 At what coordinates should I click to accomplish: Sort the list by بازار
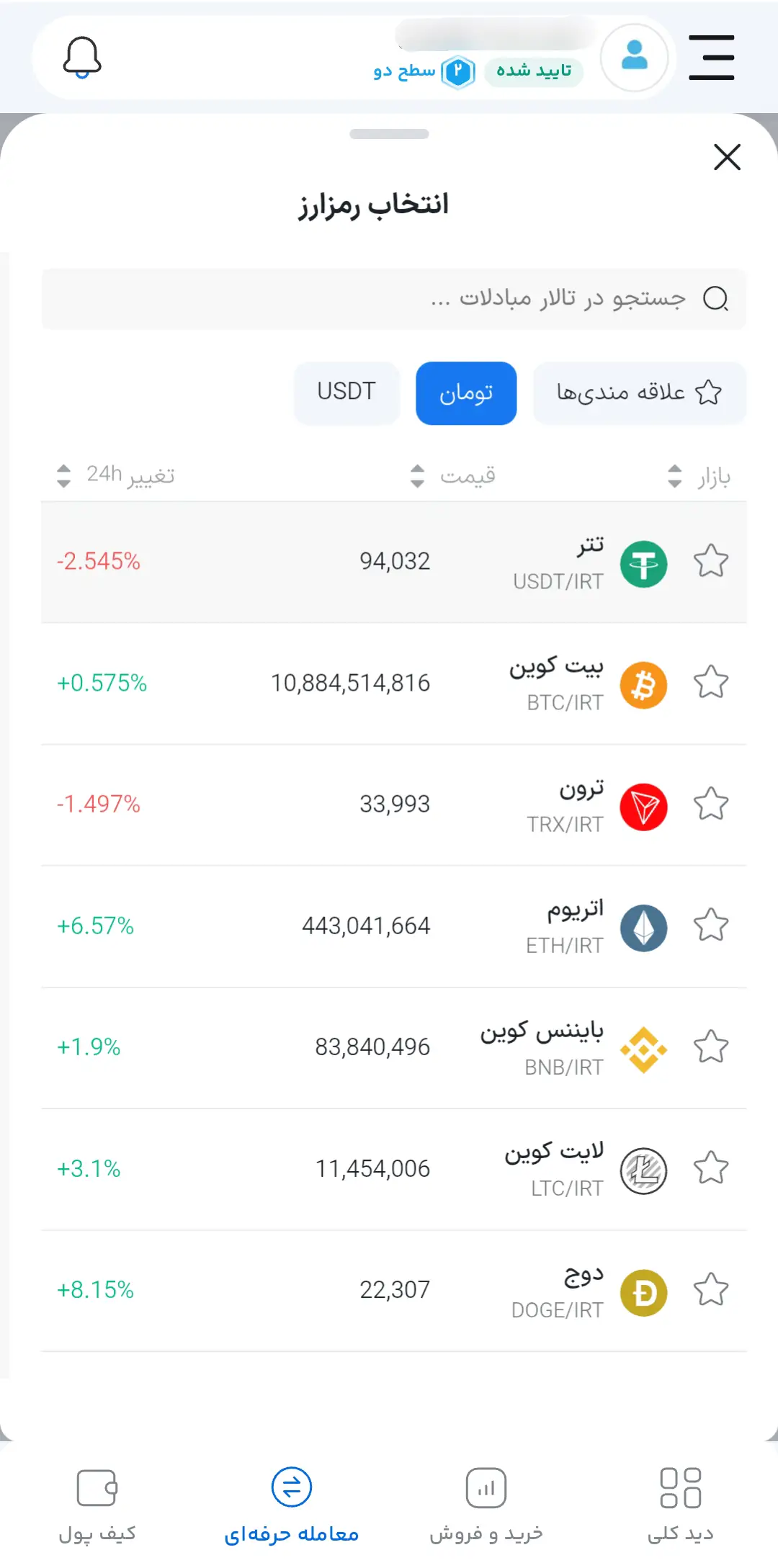click(699, 476)
